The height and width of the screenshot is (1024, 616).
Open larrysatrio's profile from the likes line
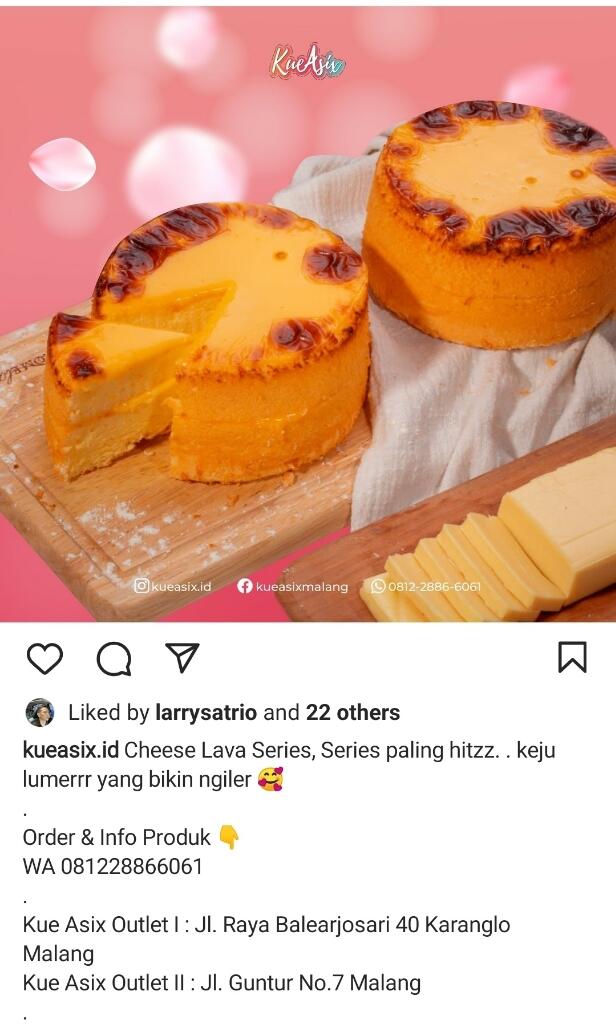click(x=206, y=713)
